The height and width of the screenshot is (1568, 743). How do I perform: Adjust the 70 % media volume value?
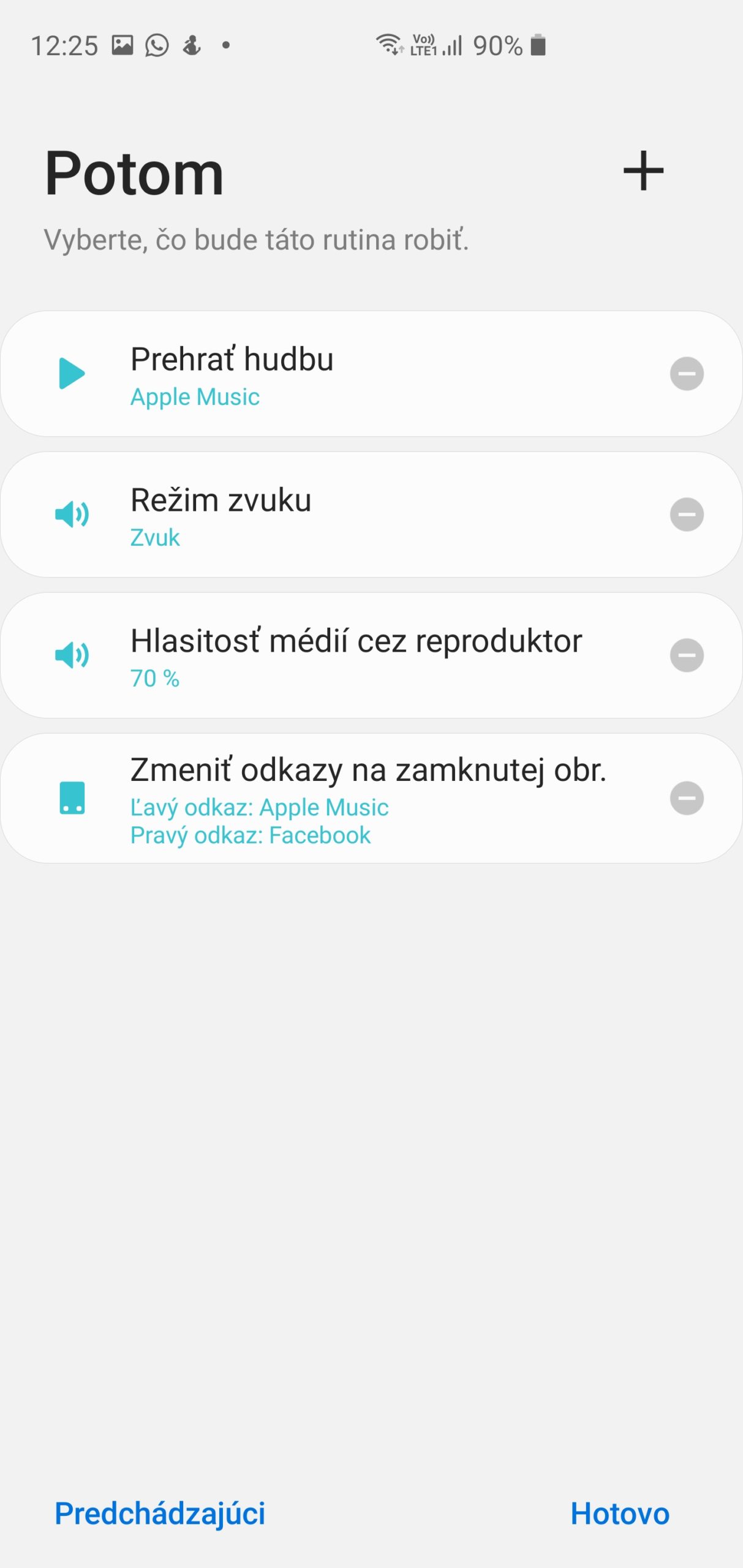coord(154,678)
